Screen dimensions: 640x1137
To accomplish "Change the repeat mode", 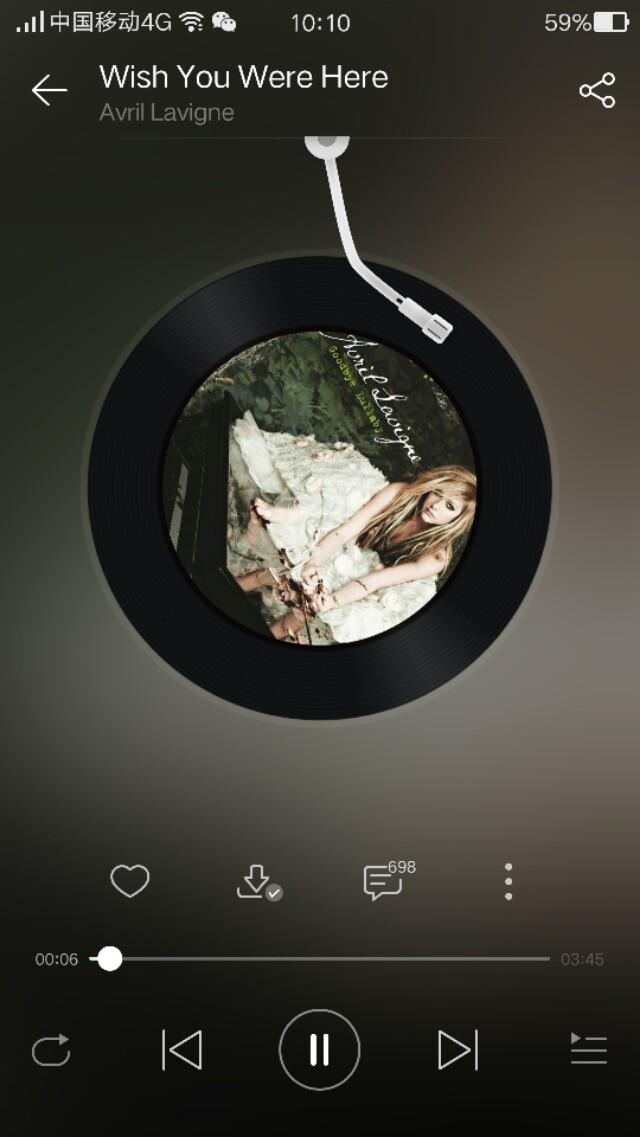I will click(x=51, y=1050).
